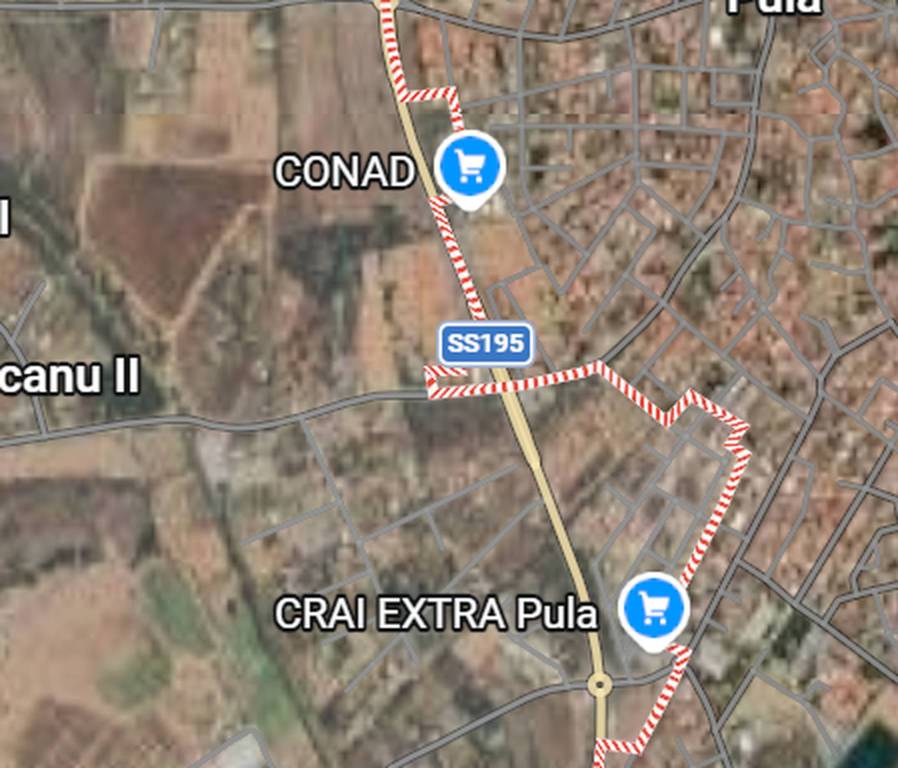Open the CRAI EXTRA Pula store marker

pyautogui.click(x=653, y=608)
